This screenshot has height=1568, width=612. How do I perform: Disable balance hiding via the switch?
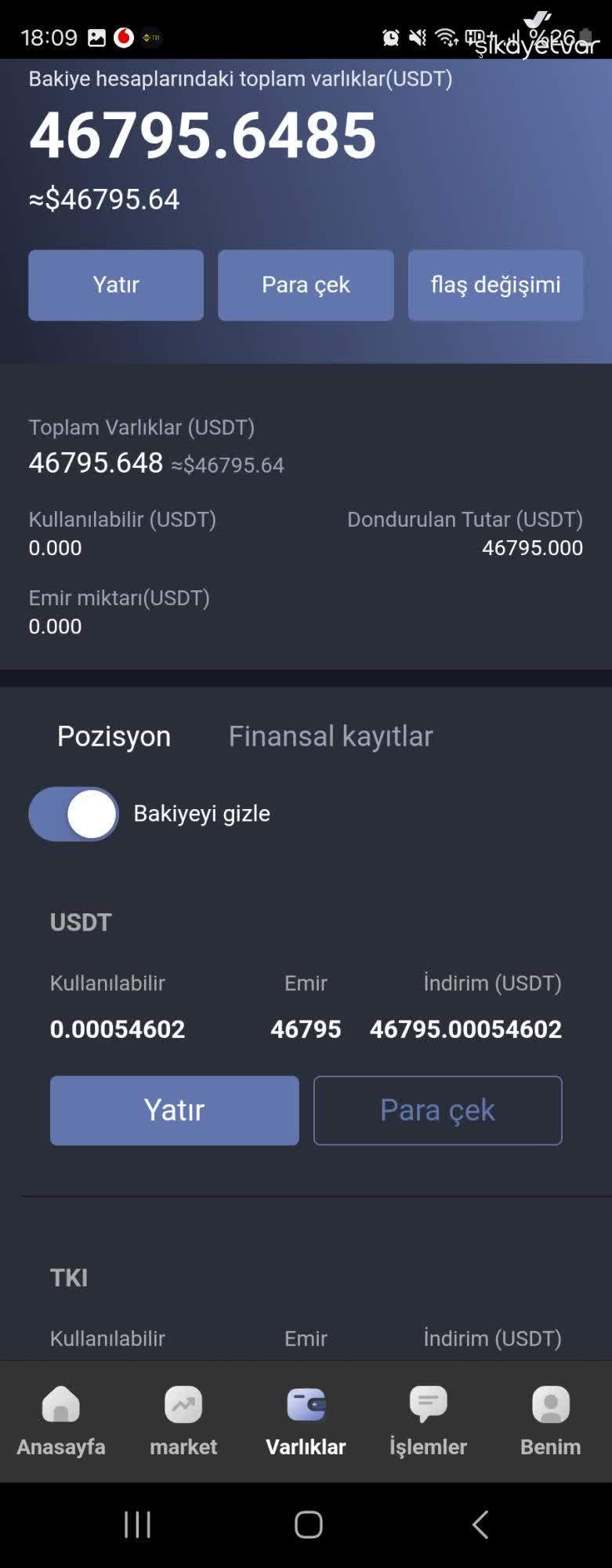(x=73, y=814)
